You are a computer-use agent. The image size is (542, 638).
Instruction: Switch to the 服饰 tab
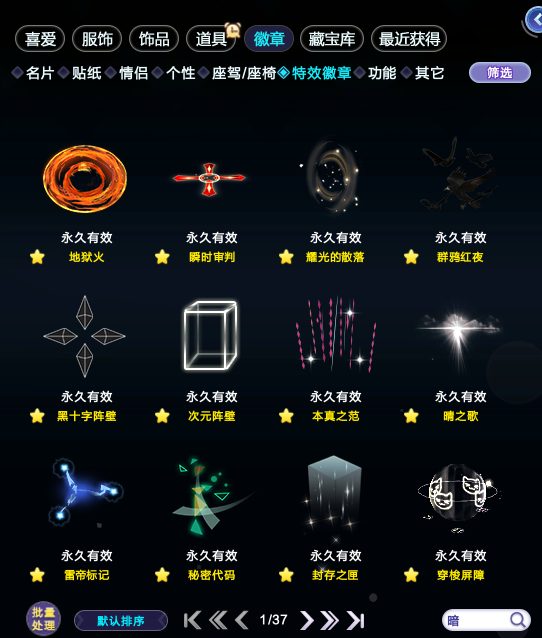97,39
